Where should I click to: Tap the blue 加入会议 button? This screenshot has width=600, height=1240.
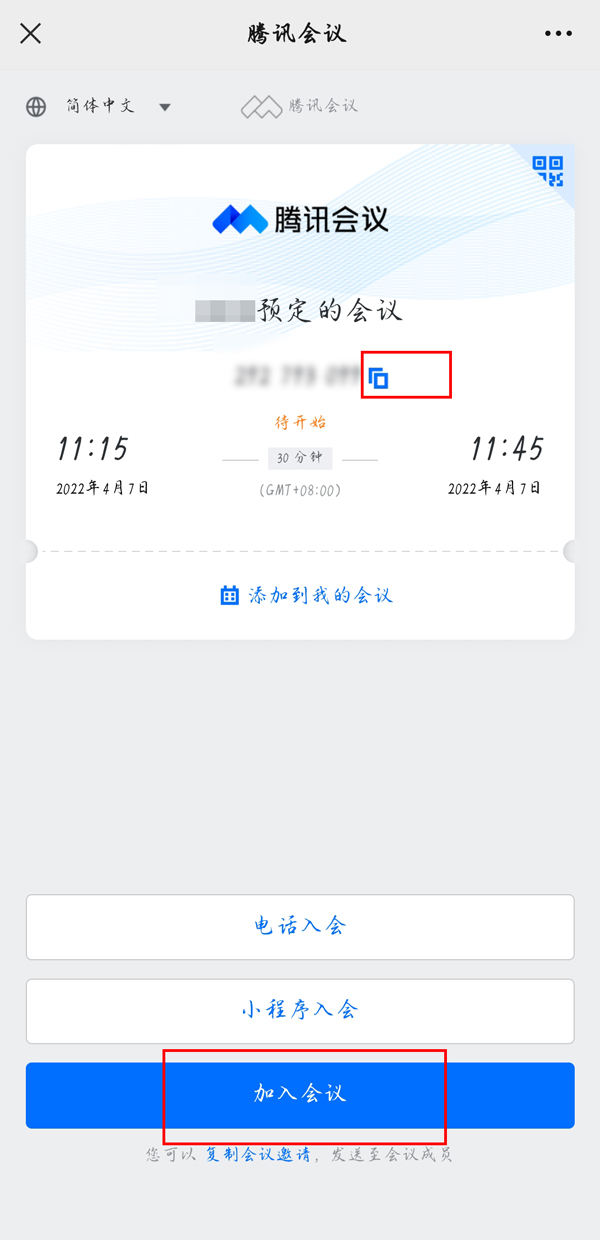point(300,1095)
